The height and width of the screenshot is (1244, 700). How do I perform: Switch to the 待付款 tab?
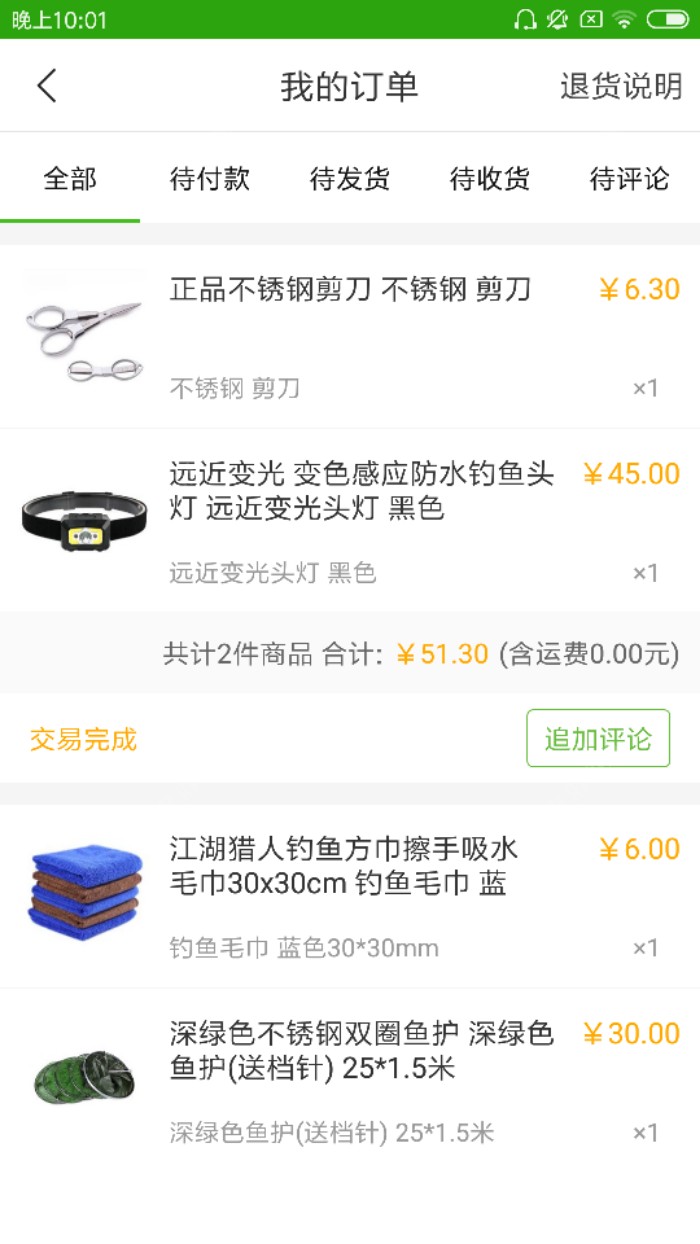pyautogui.click(x=210, y=180)
